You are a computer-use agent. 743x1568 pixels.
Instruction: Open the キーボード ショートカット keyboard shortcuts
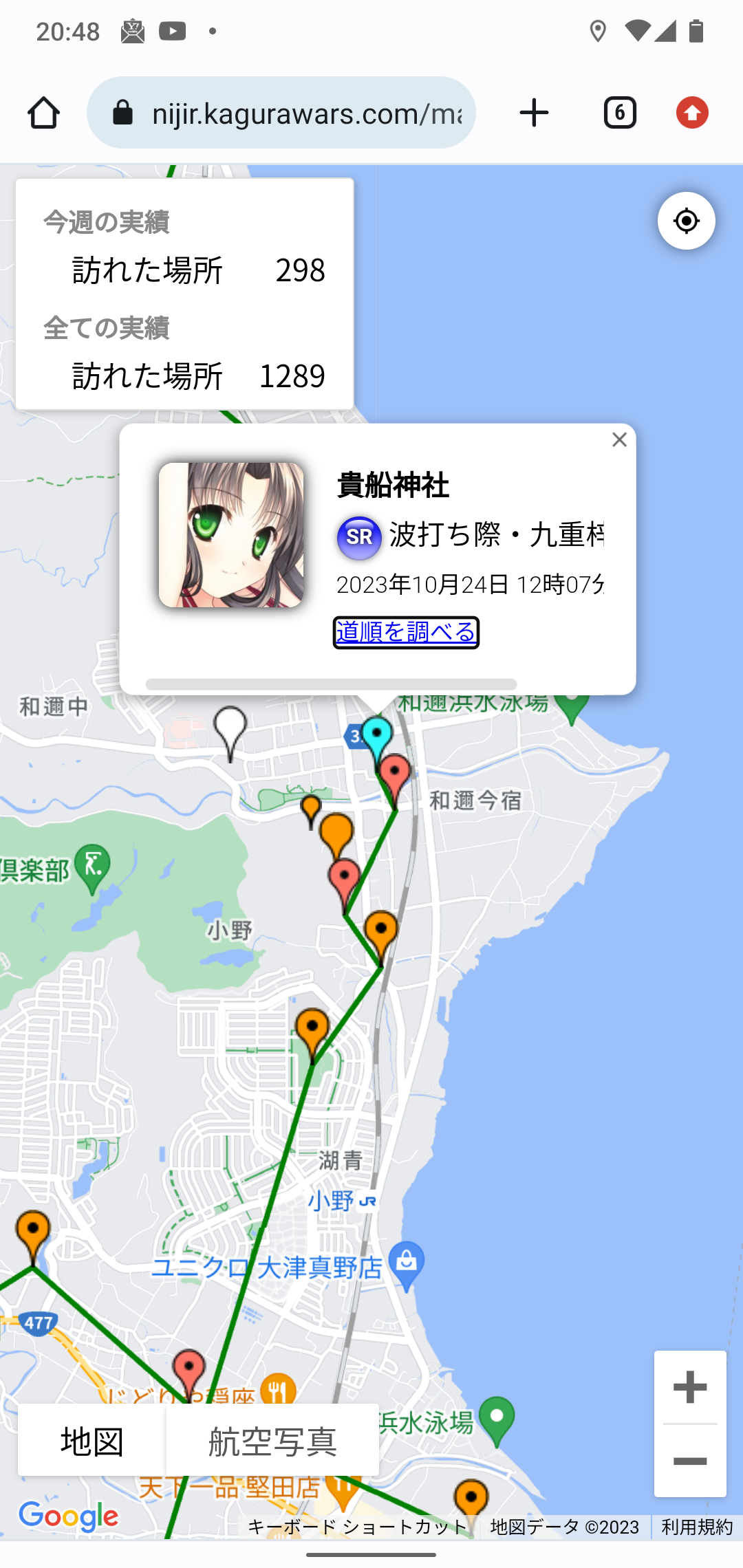point(357,1527)
